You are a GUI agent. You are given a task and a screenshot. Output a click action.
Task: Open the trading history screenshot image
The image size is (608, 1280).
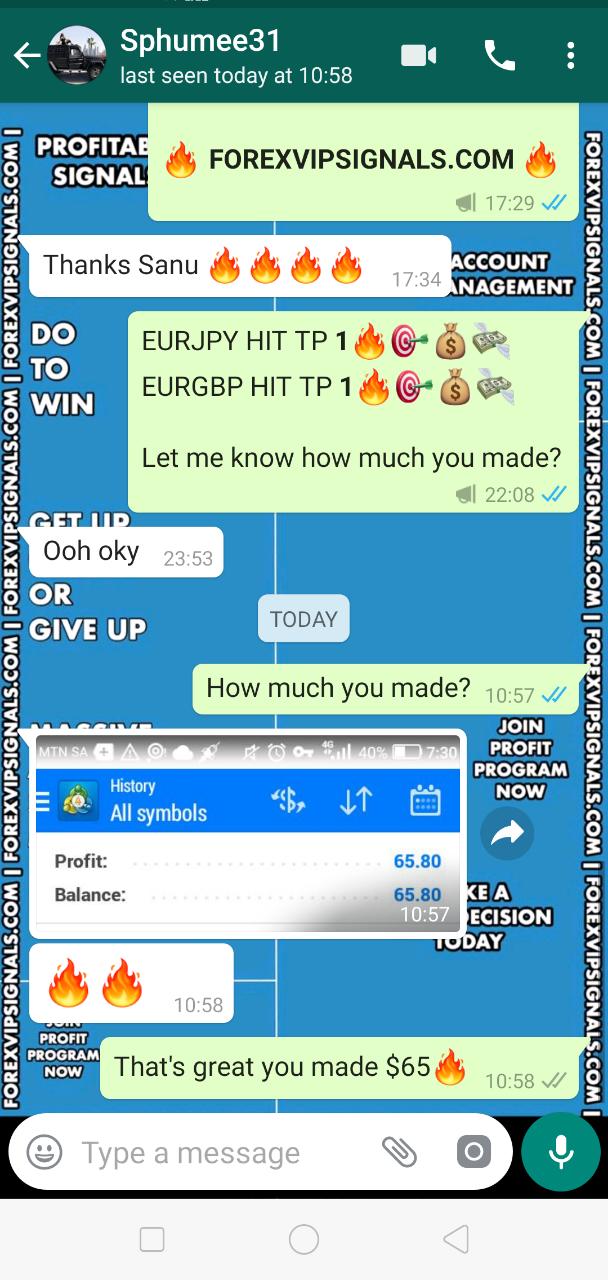[x=248, y=834]
